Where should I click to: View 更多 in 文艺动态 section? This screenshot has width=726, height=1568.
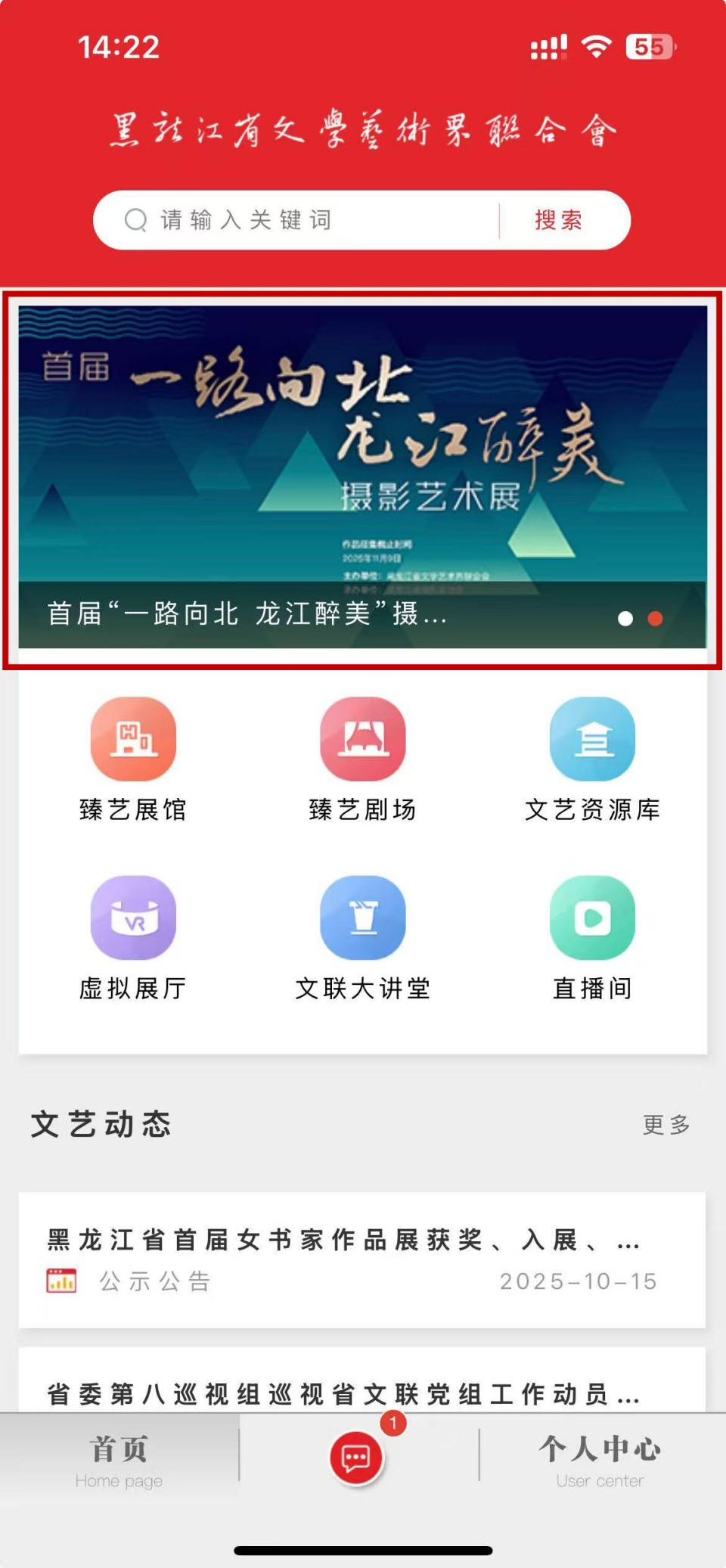(x=666, y=1125)
